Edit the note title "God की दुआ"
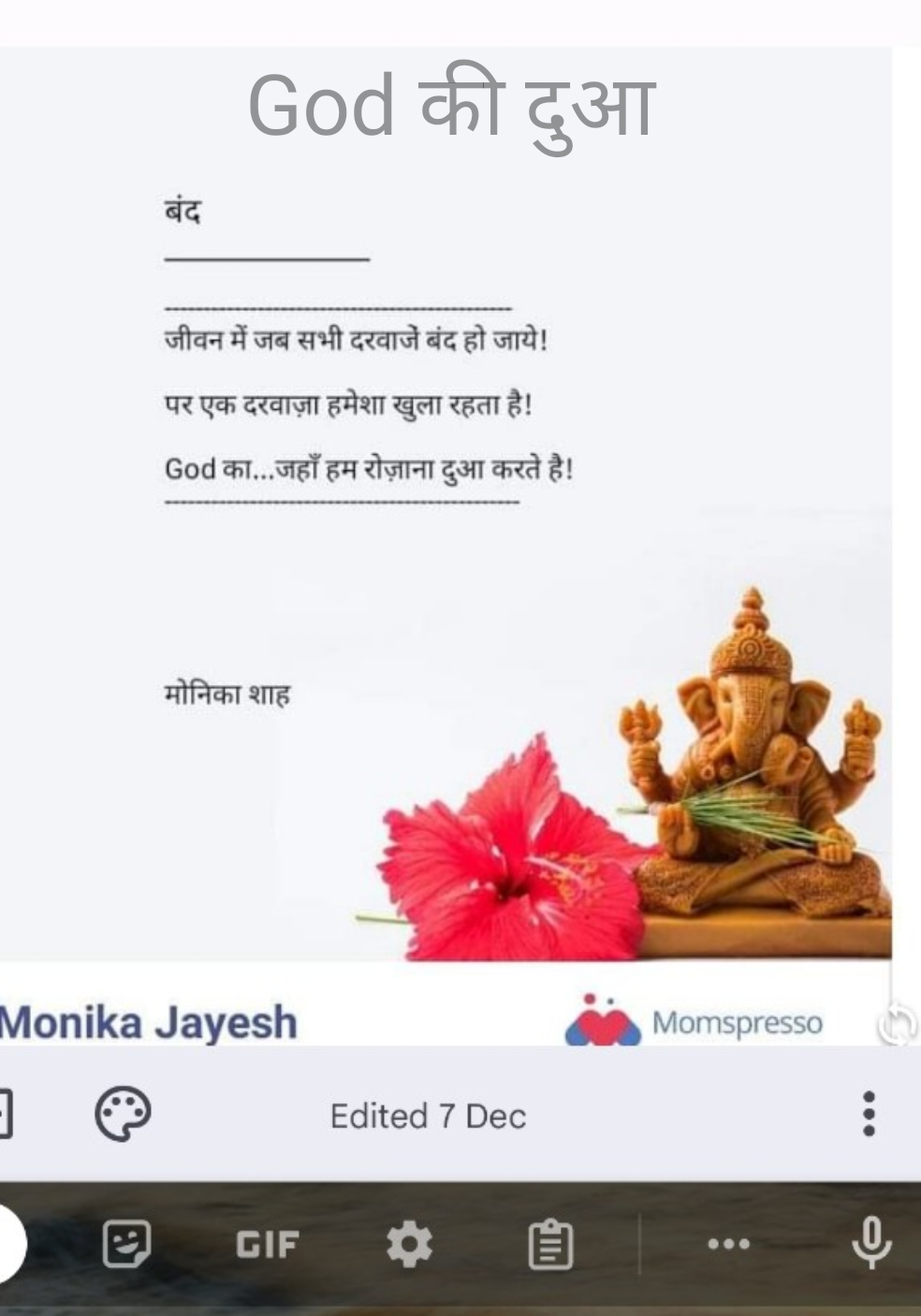Viewport: 921px width, 1316px height. pyautogui.click(x=451, y=107)
